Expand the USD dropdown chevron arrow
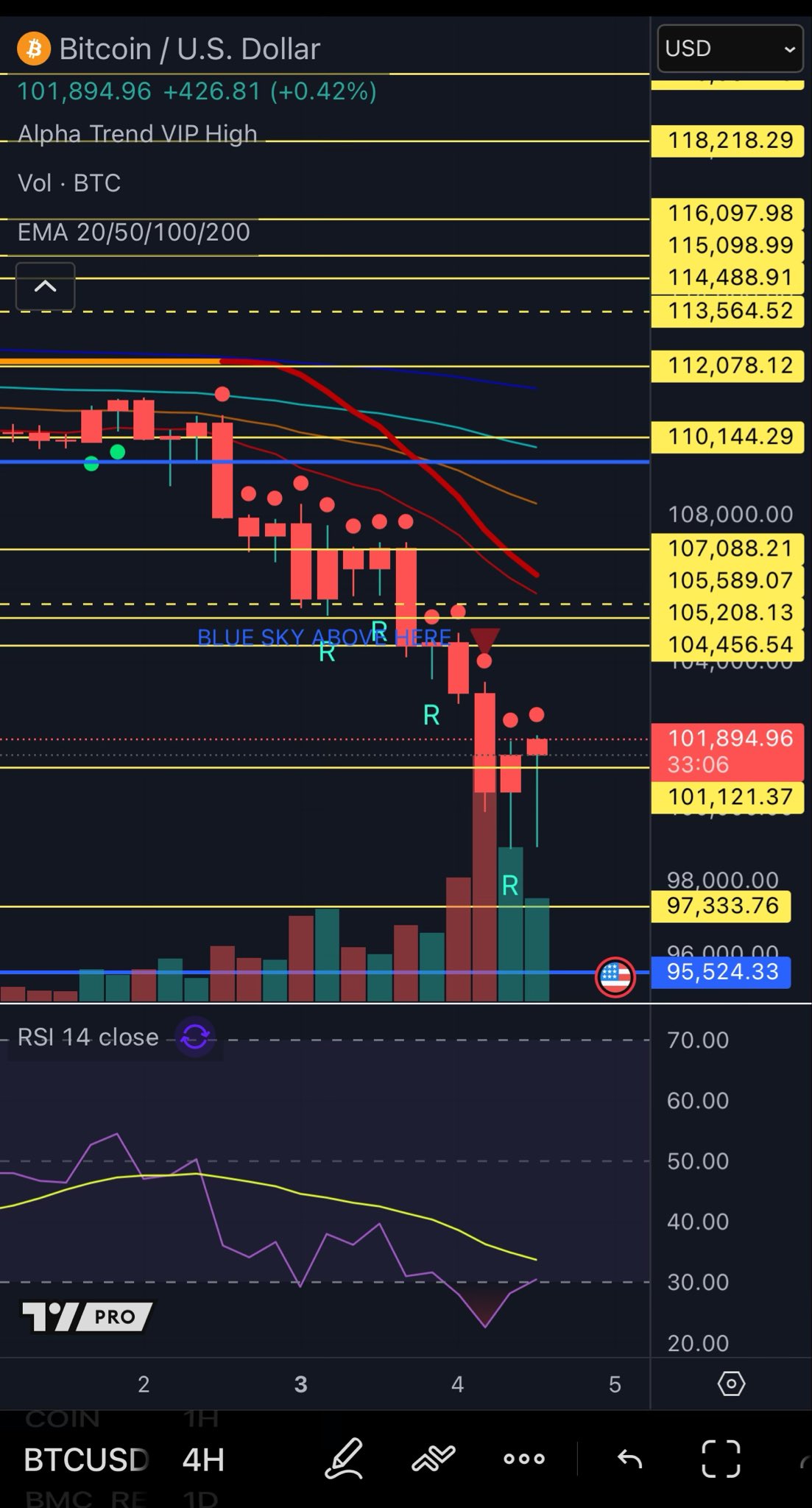 pyautogui.click(x=790, y=48)
